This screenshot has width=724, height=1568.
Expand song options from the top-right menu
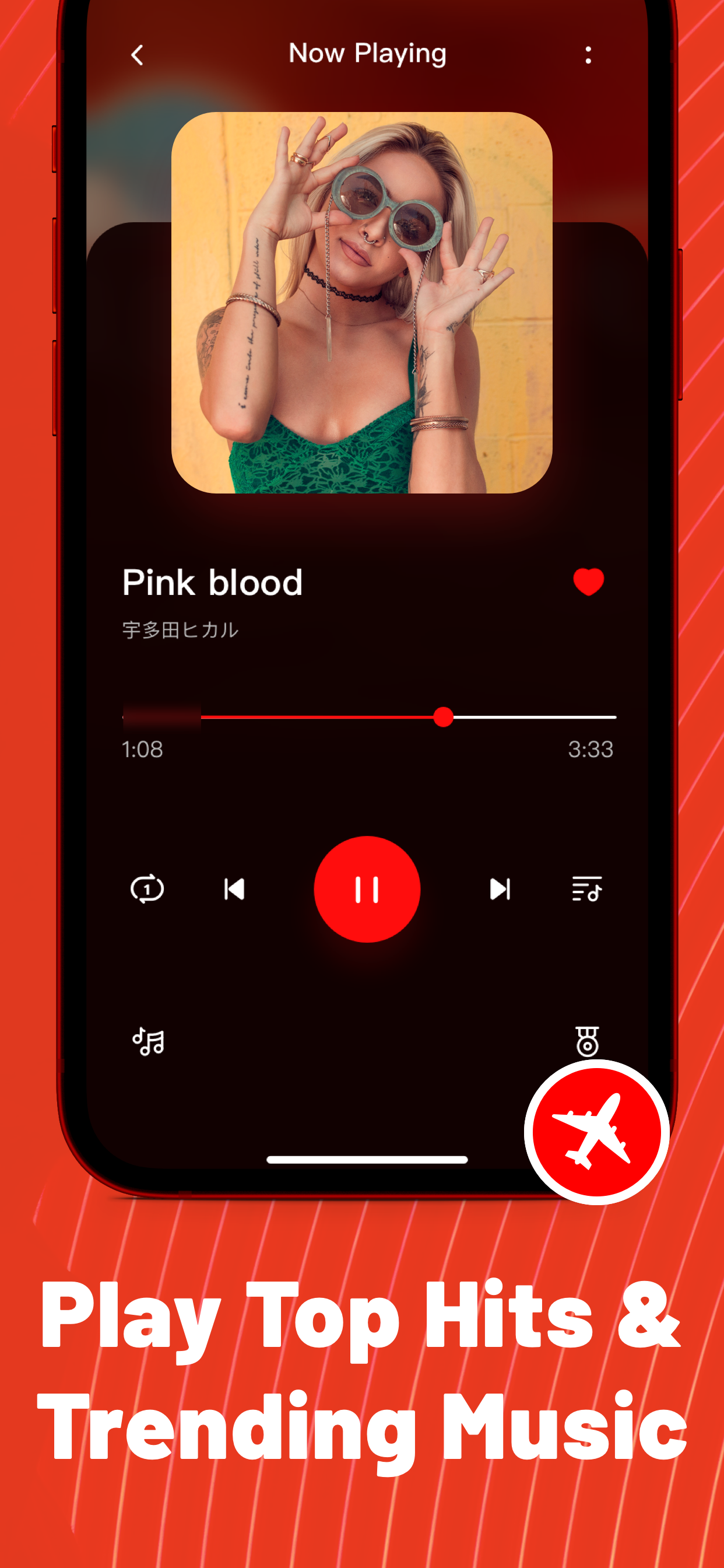click(x=588, y=55)
